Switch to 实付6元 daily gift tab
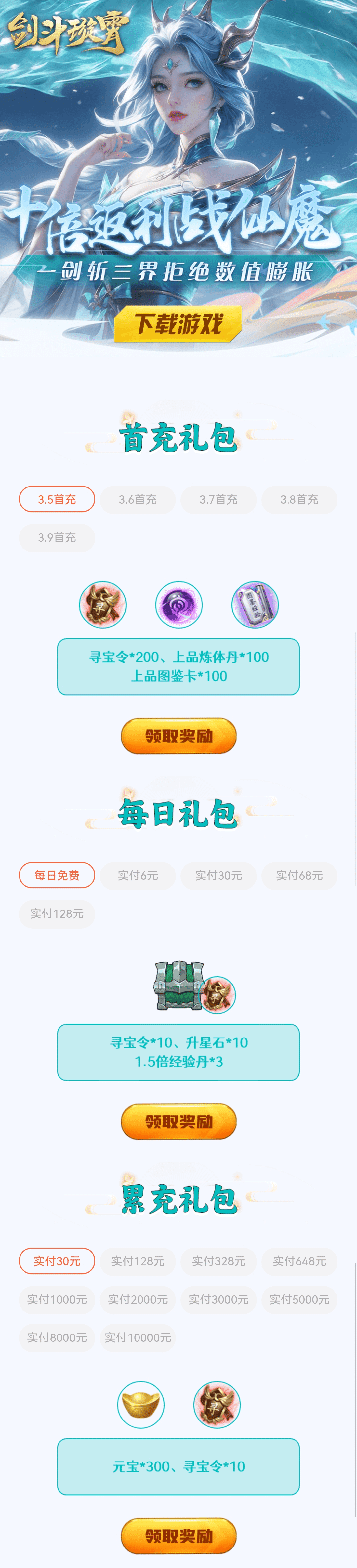This screenshot has height=1568, width=357. 138,875
